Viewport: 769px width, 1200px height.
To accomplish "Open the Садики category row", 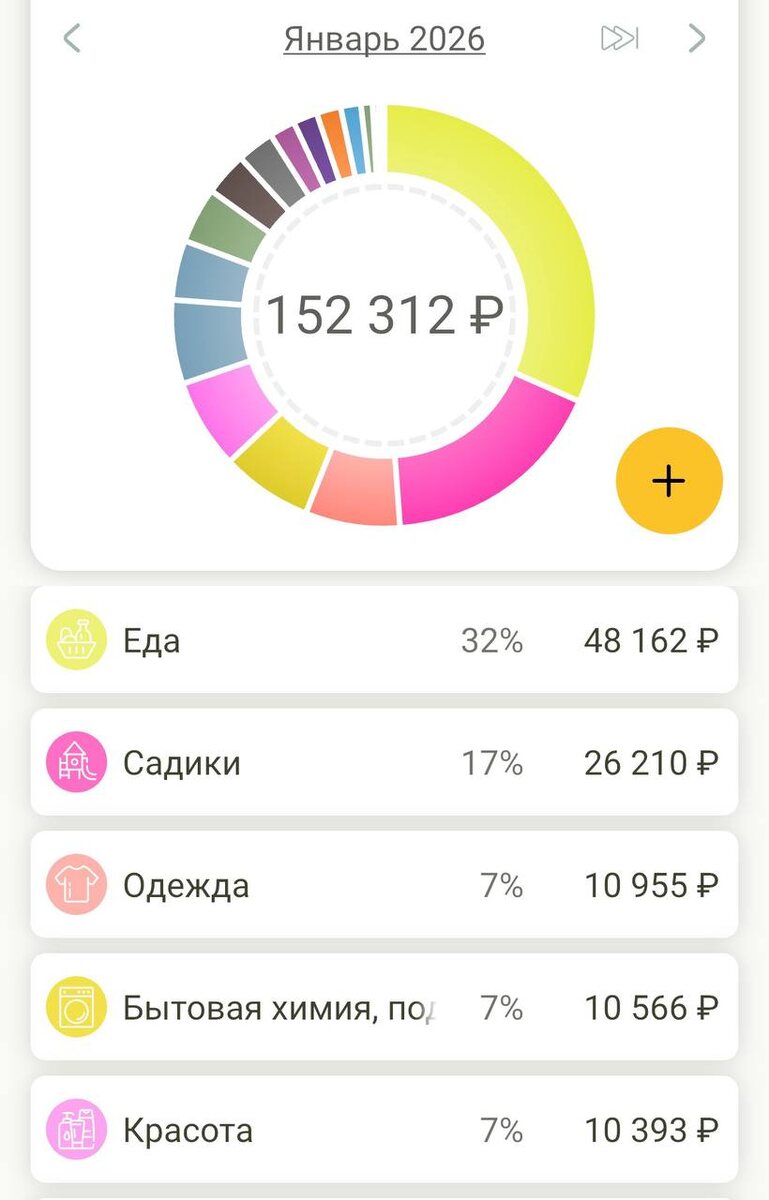I will tap(300, 762).
